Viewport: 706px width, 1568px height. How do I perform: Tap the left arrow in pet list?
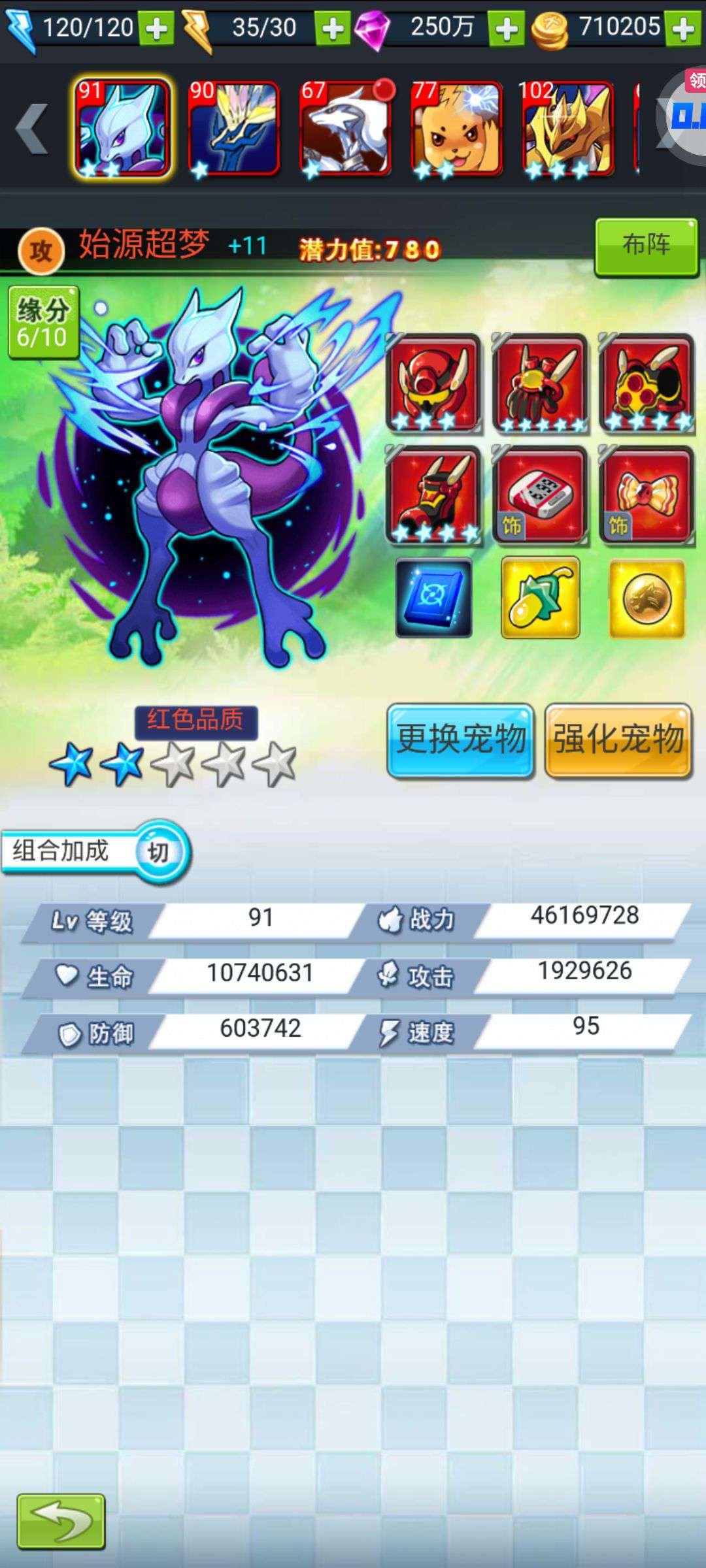coord(31,129)
